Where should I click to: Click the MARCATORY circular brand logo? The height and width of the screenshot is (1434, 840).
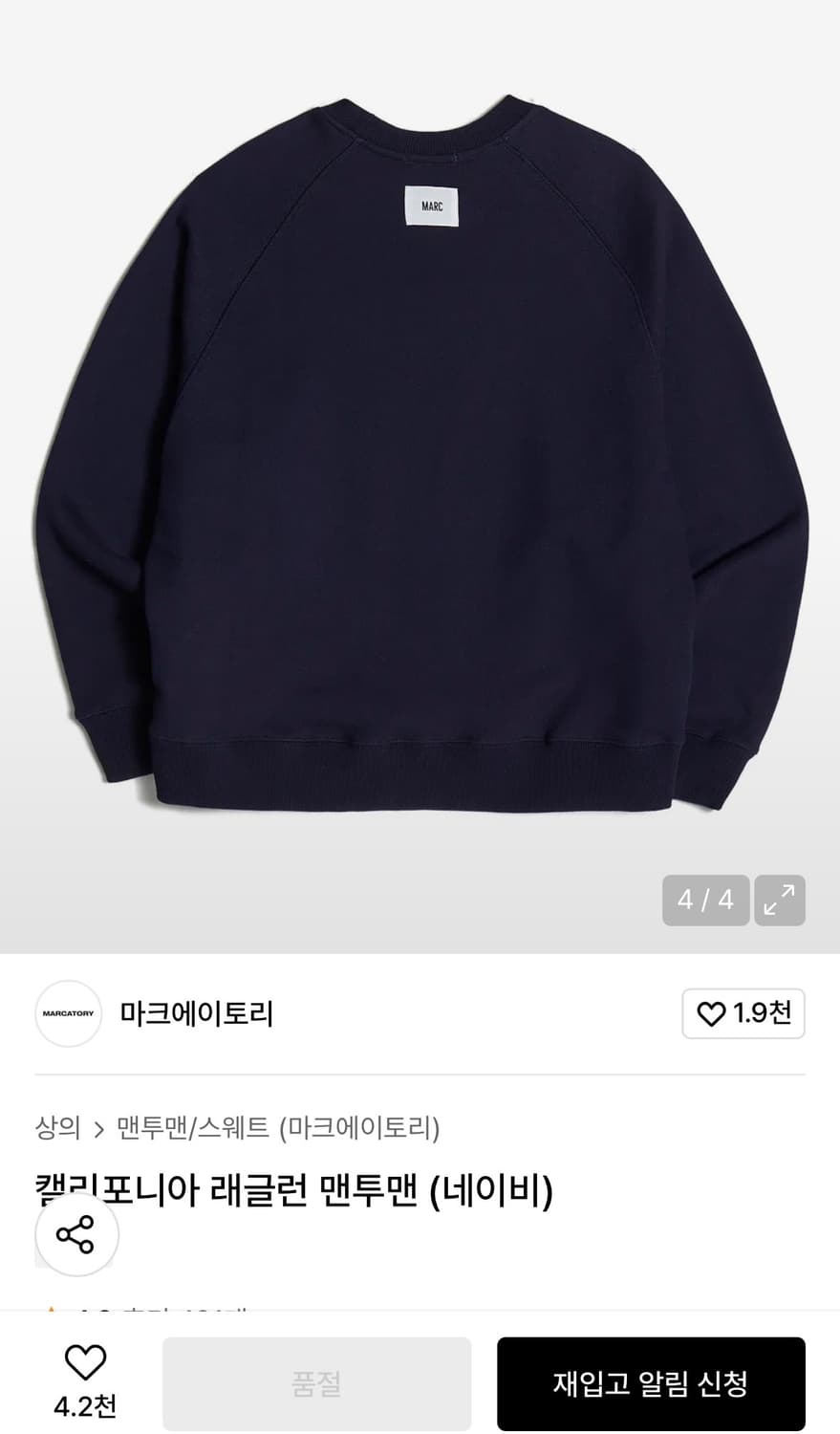[x=67, y=1013]
